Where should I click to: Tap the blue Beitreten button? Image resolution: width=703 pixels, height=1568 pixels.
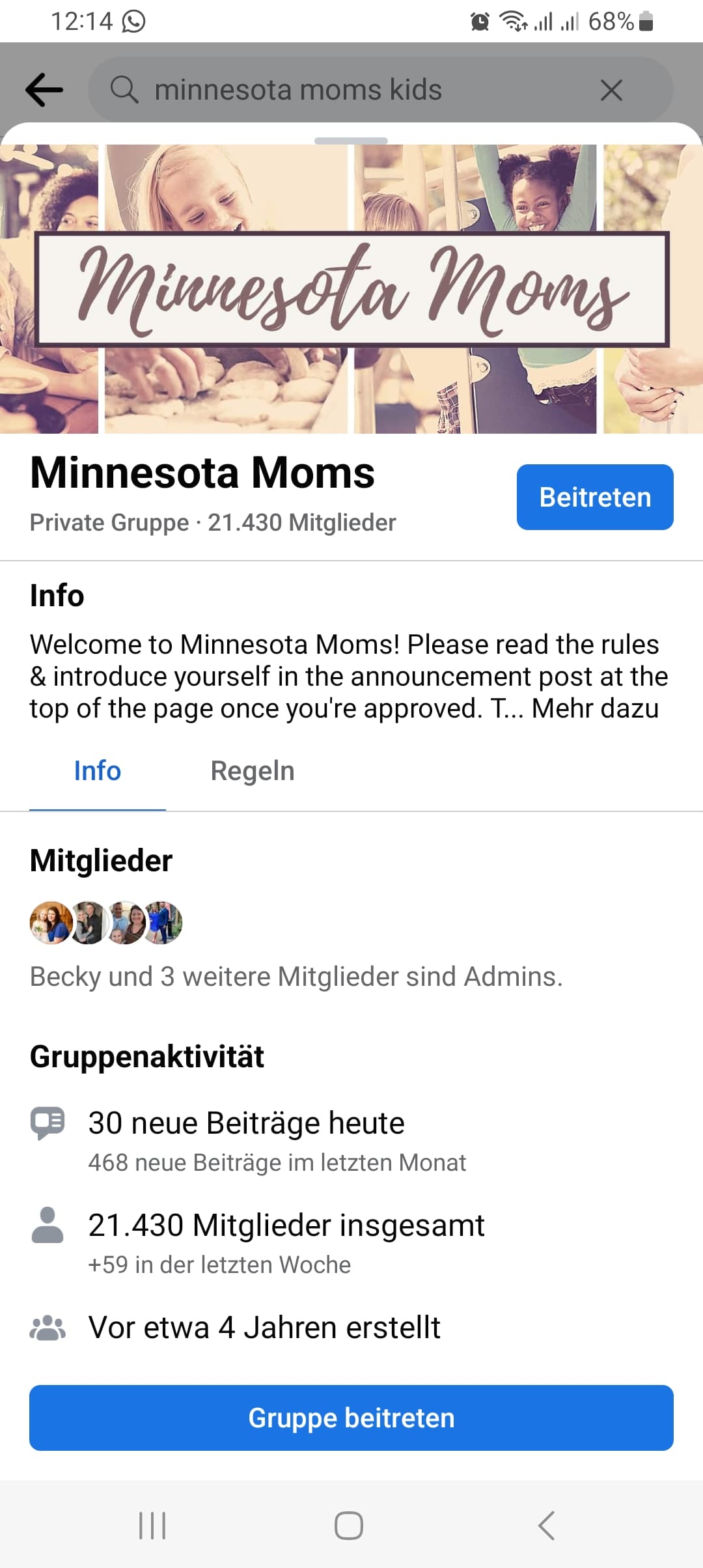click(595, 497)
